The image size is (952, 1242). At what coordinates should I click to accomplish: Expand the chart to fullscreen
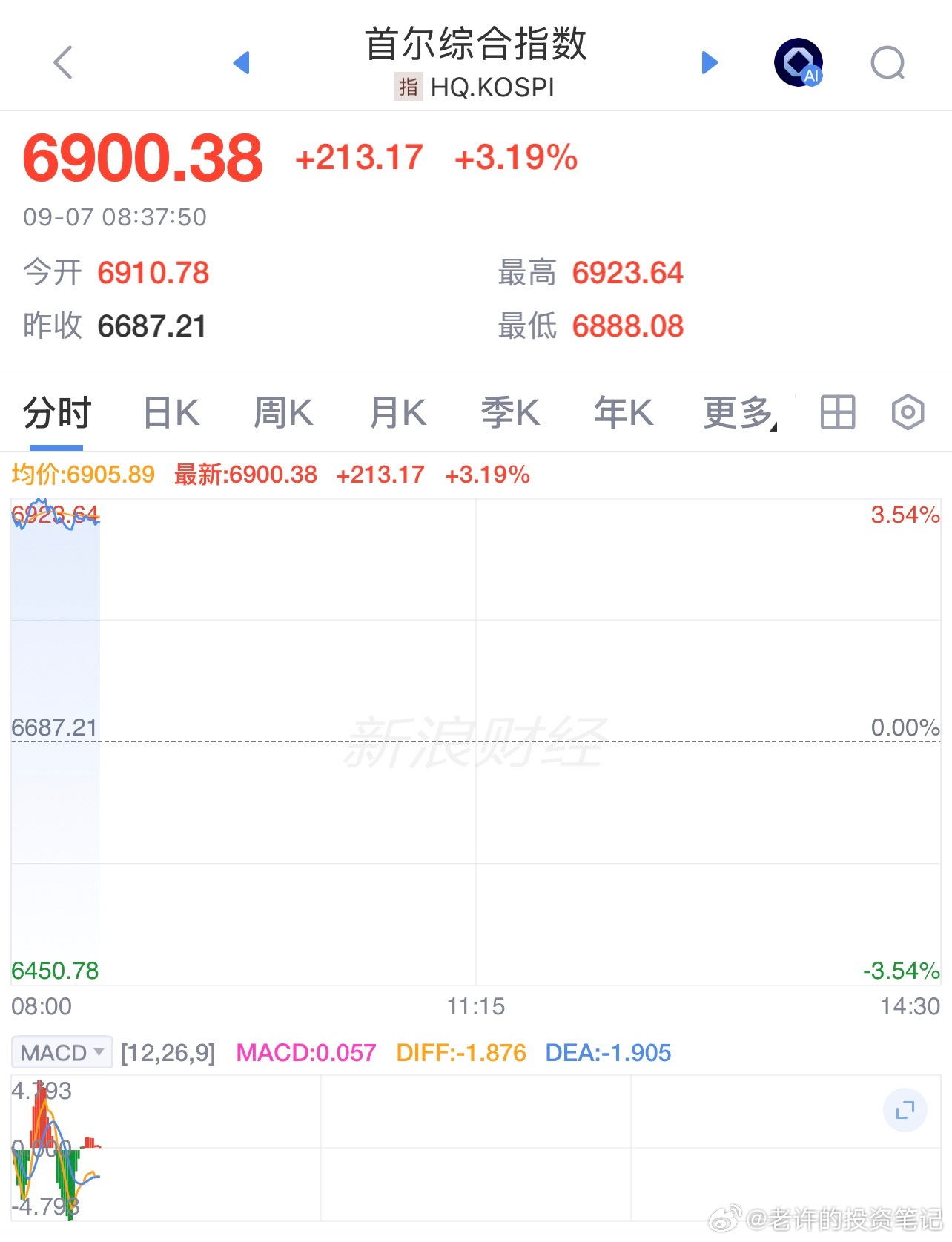pyautogui.click(x=905, y=1110)
